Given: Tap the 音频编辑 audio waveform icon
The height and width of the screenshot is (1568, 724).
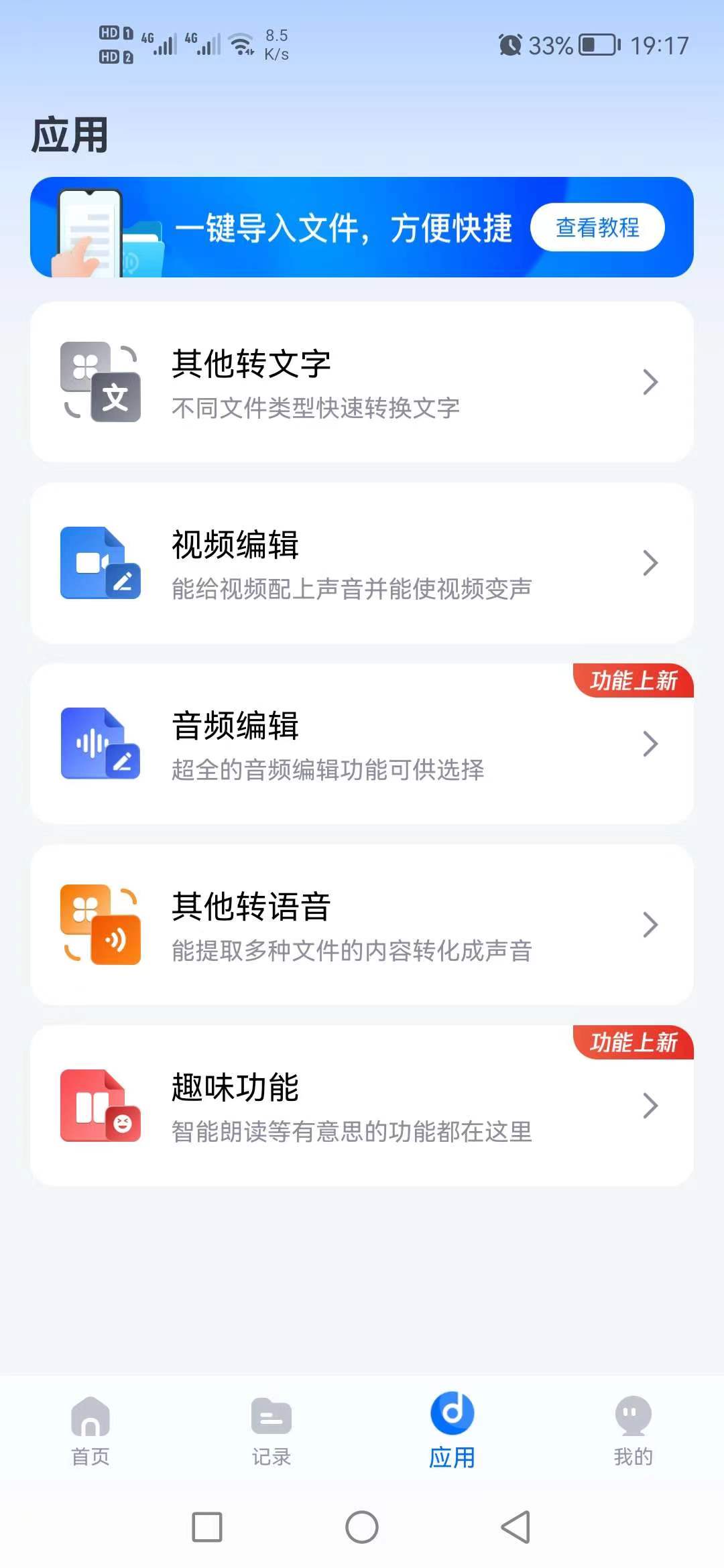Looking at the screenshot, I should coord(101,744).
